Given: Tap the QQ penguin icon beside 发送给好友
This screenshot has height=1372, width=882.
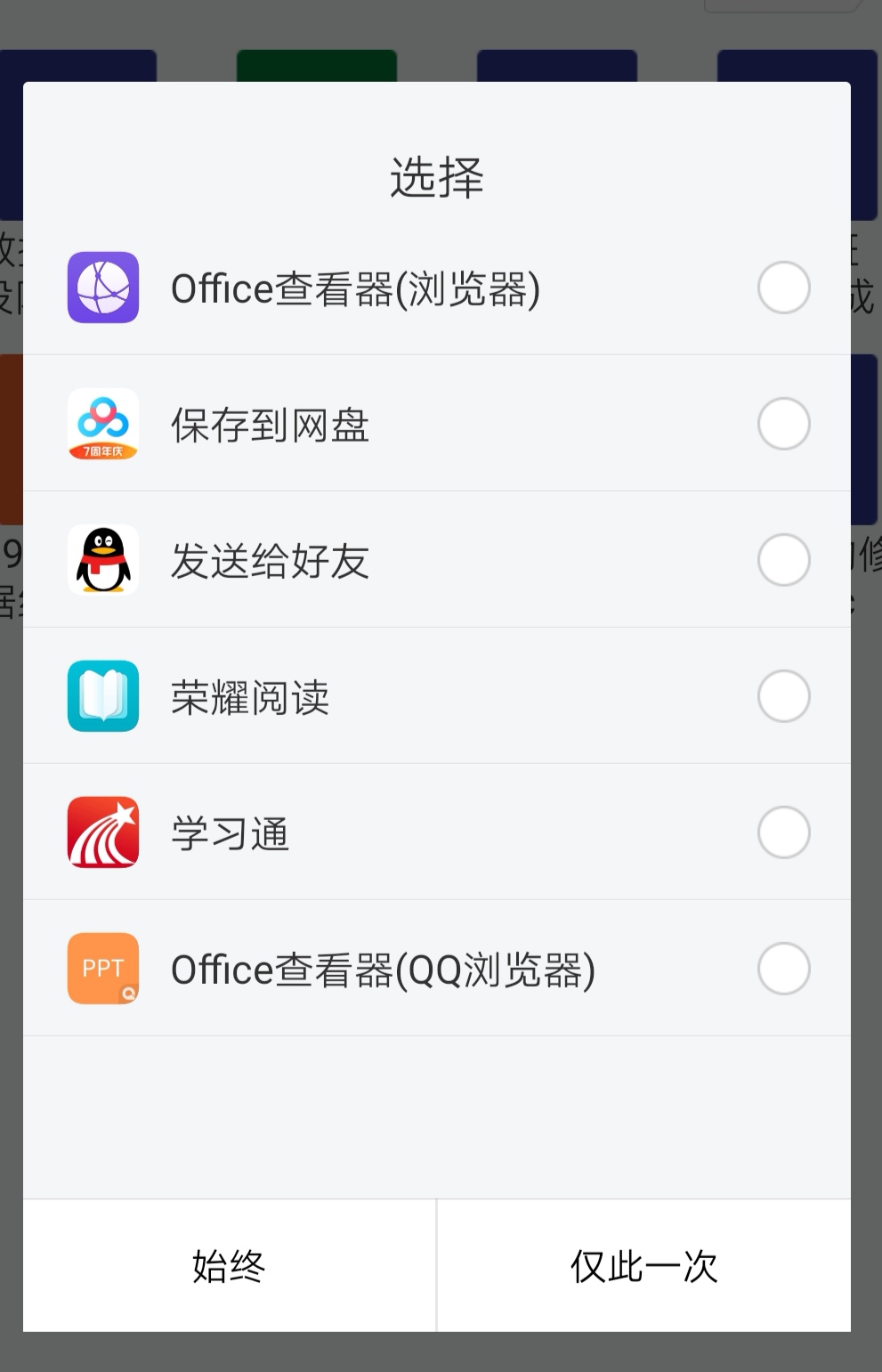Looking at the screenshot, I should pyautogui.click(x=102, y=561).
